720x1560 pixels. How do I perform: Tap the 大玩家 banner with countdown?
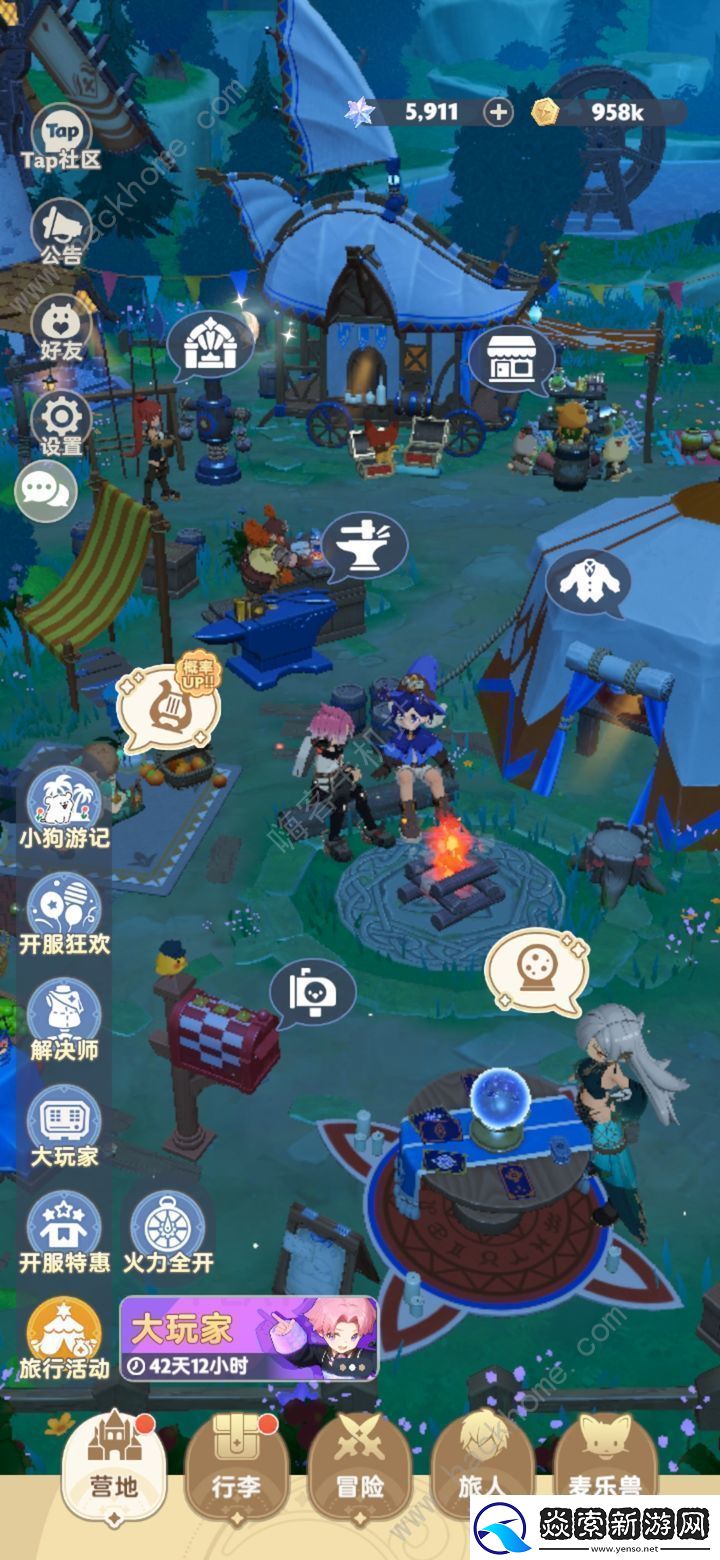click(249, 1339)
